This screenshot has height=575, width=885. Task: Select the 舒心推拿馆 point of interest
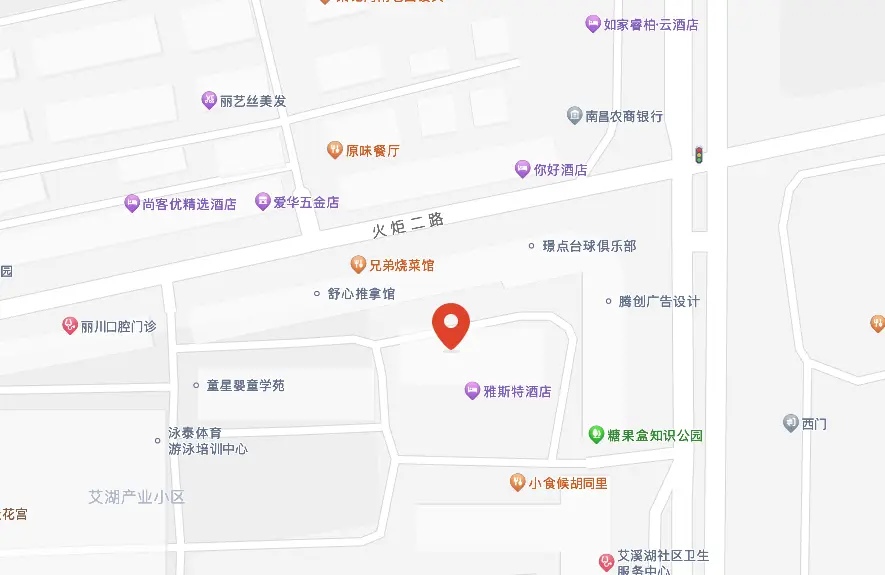click(317, 294)
